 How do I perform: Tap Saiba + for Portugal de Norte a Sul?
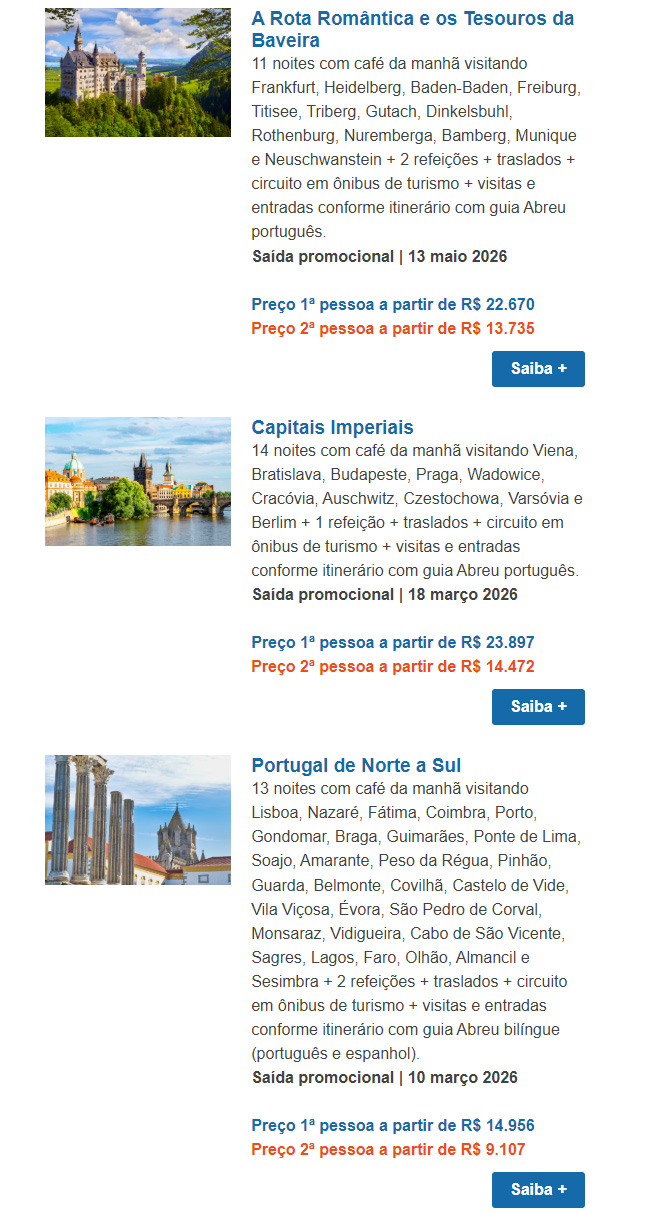(x=538, y=1190)
